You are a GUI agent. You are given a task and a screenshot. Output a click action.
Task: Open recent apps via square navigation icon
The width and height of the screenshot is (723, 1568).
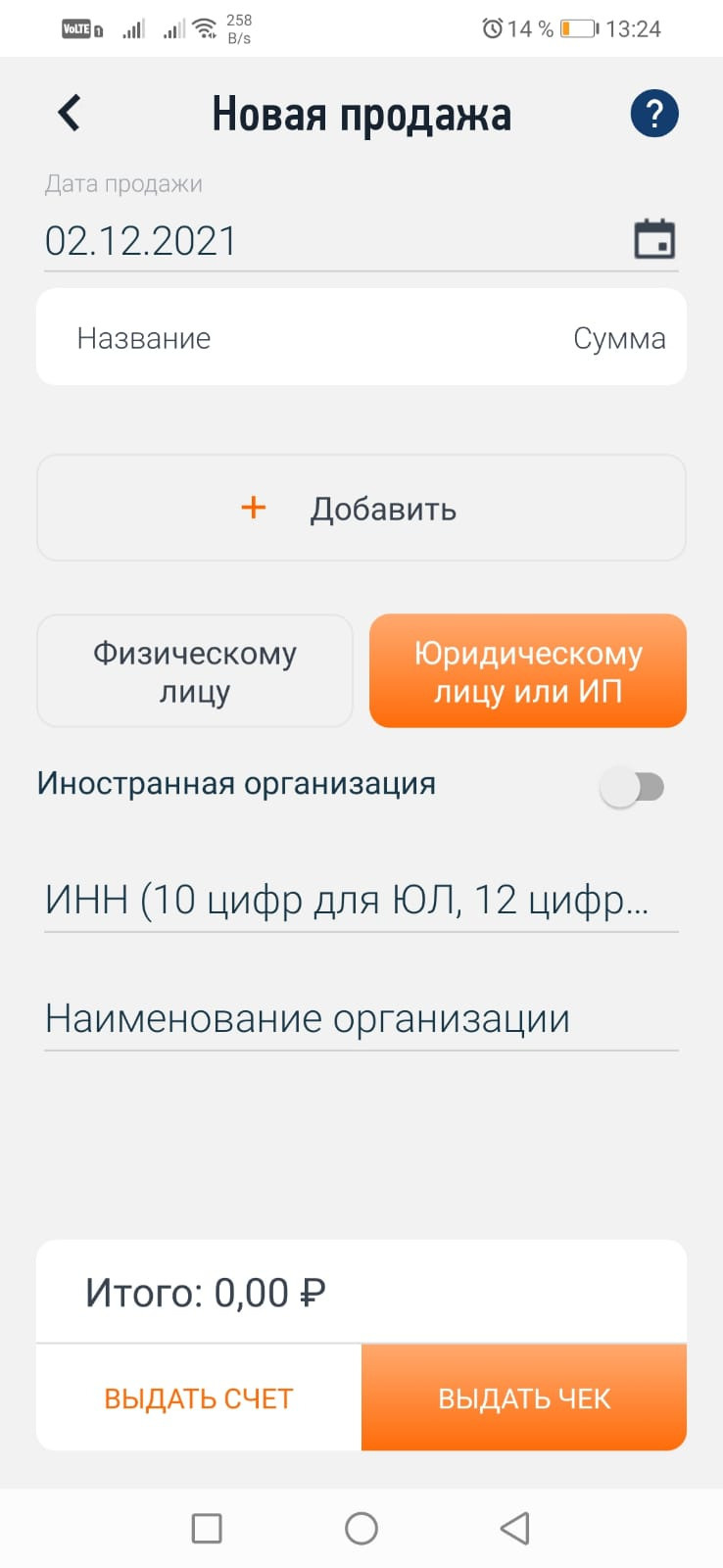tap(206, 1527)
